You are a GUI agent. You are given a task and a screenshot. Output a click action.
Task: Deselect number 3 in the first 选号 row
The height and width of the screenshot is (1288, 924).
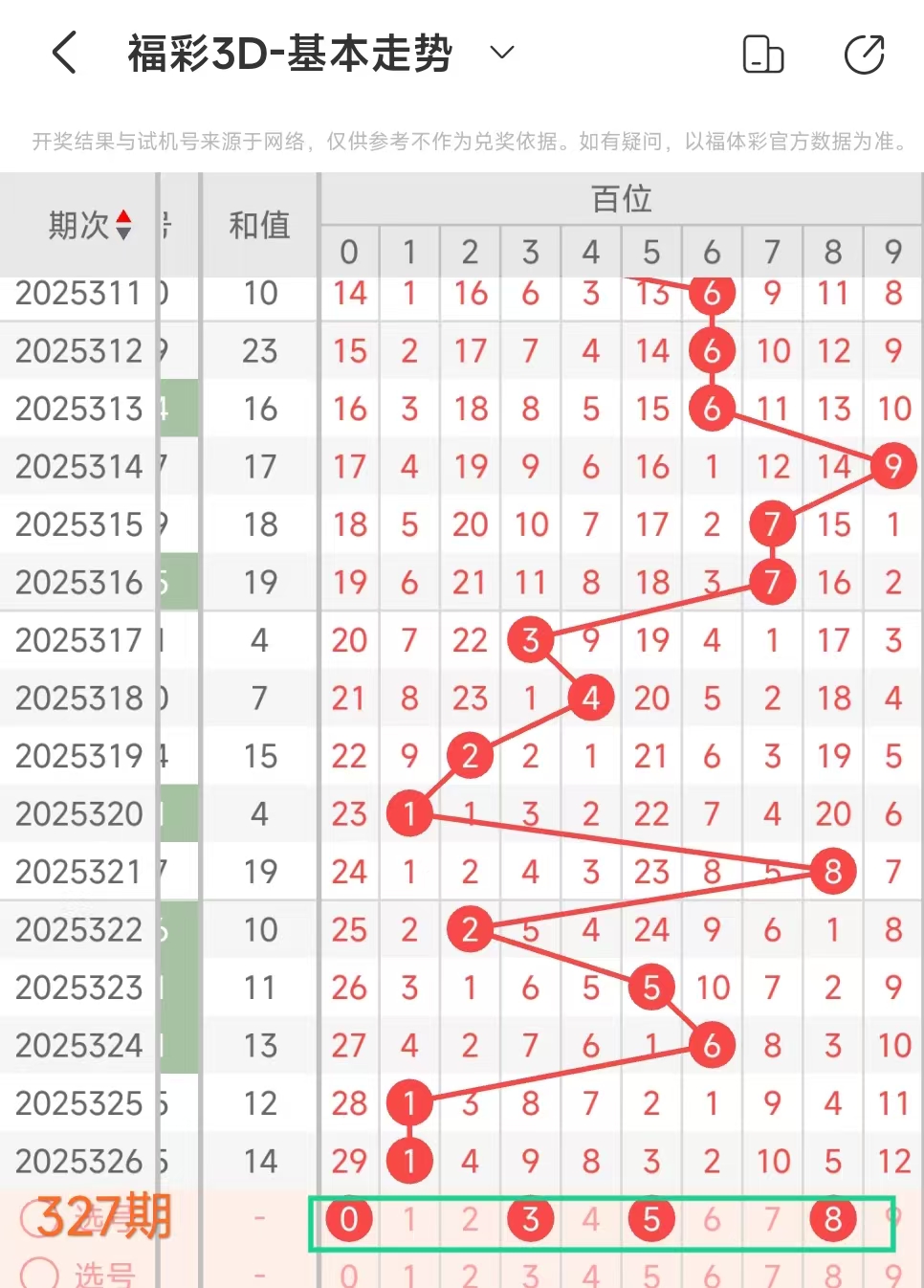[x=531, y=1219]
